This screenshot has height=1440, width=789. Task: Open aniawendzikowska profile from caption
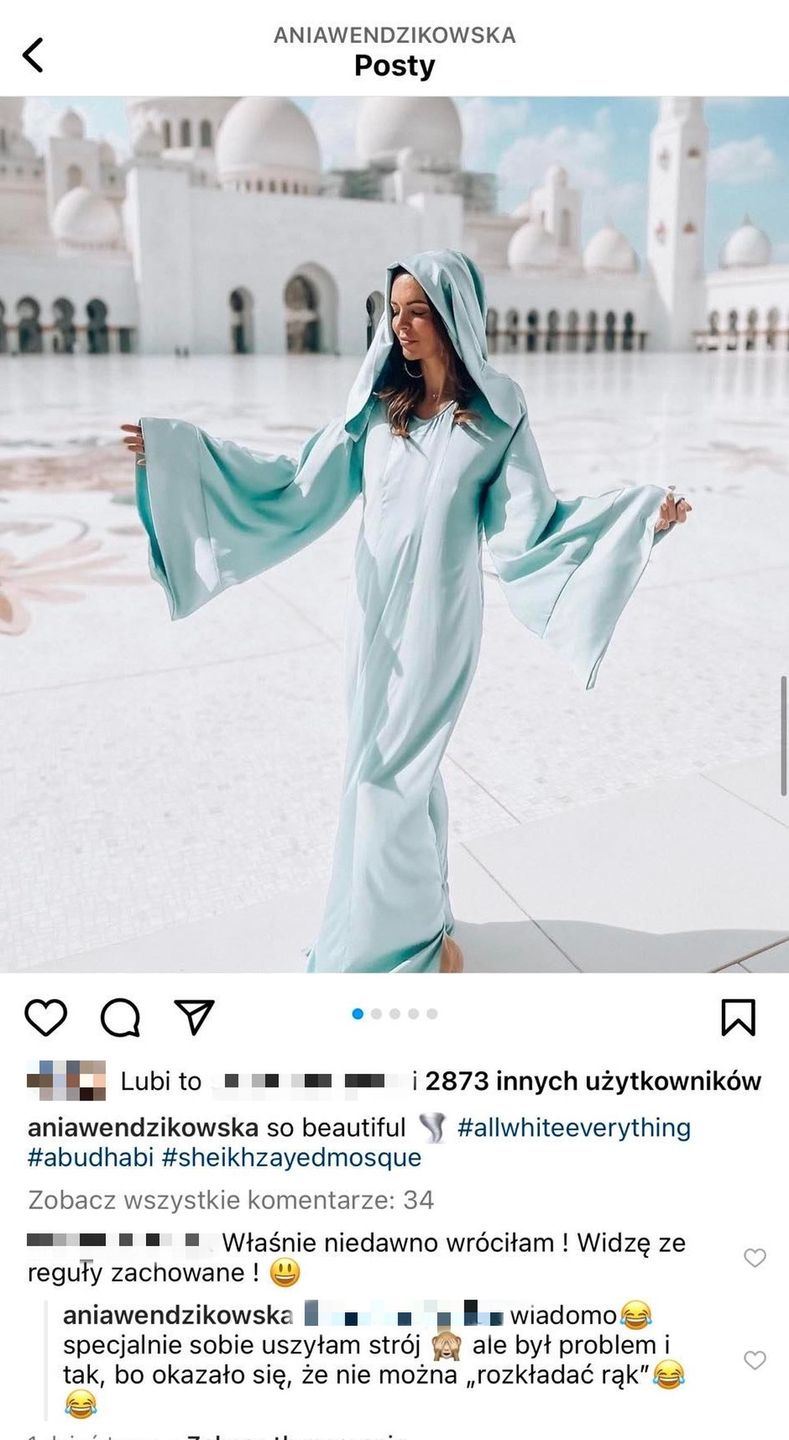pyautogui.click(x=143, y=1128)
